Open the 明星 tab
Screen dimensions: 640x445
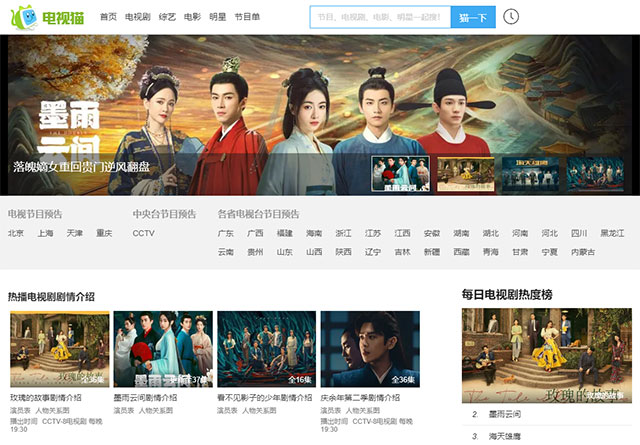(x=216, y=17)
